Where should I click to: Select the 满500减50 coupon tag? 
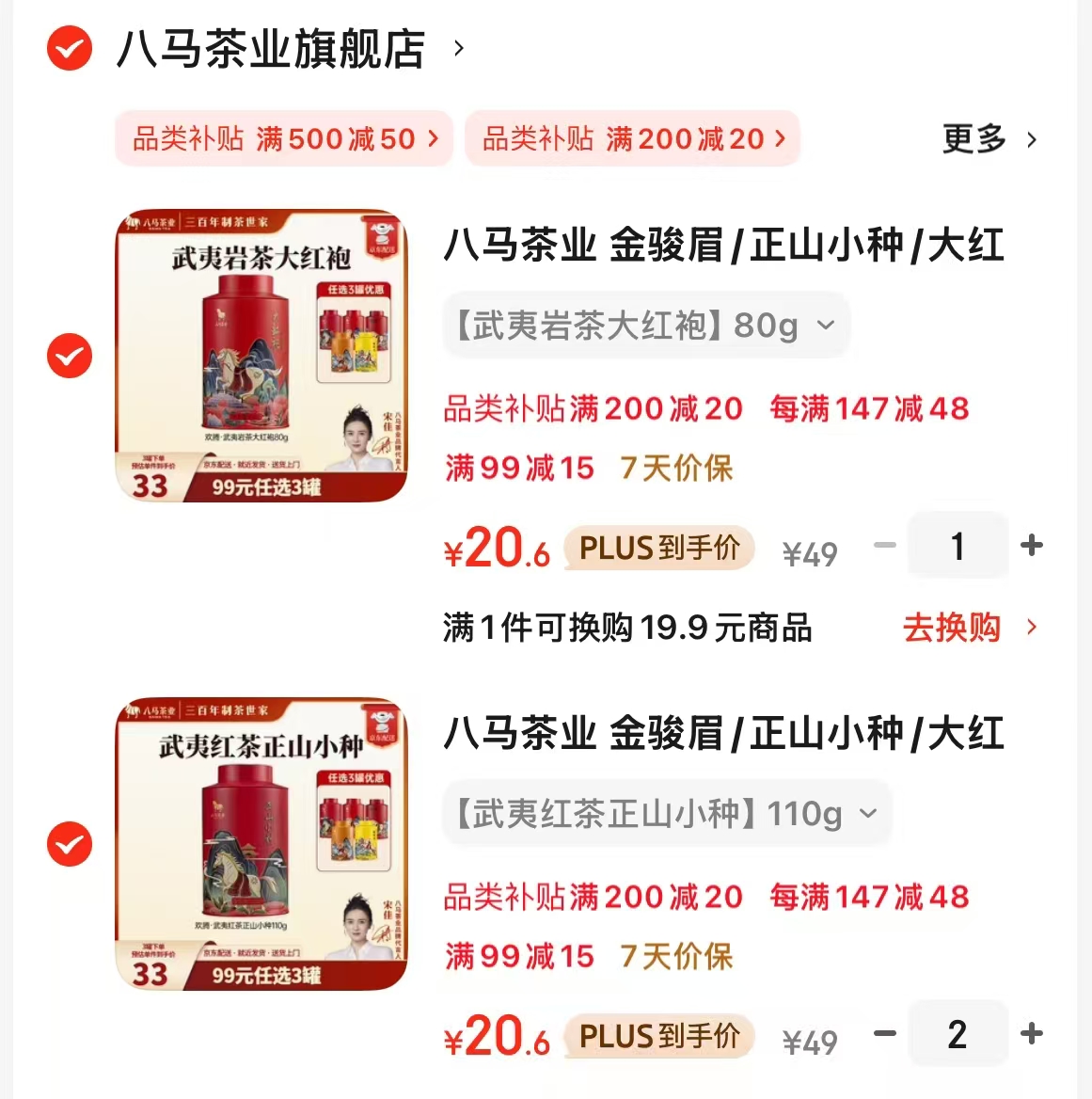point(282,138)
